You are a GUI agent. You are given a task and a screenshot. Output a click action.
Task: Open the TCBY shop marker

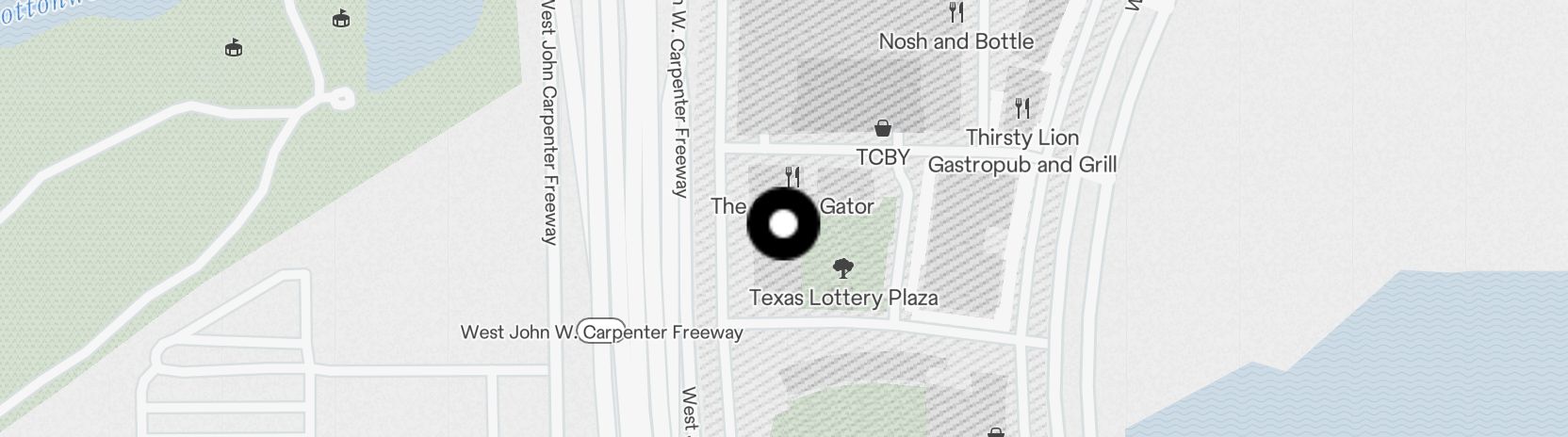pyautogui.click(x=883, y=128)
